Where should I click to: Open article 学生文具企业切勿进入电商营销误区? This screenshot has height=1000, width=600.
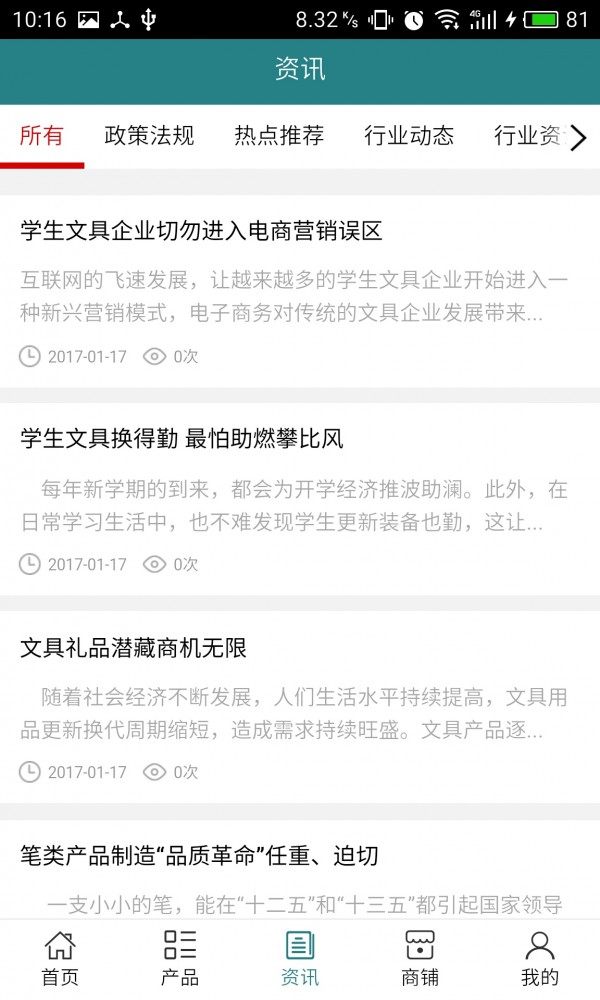click(x=201, y=231)
